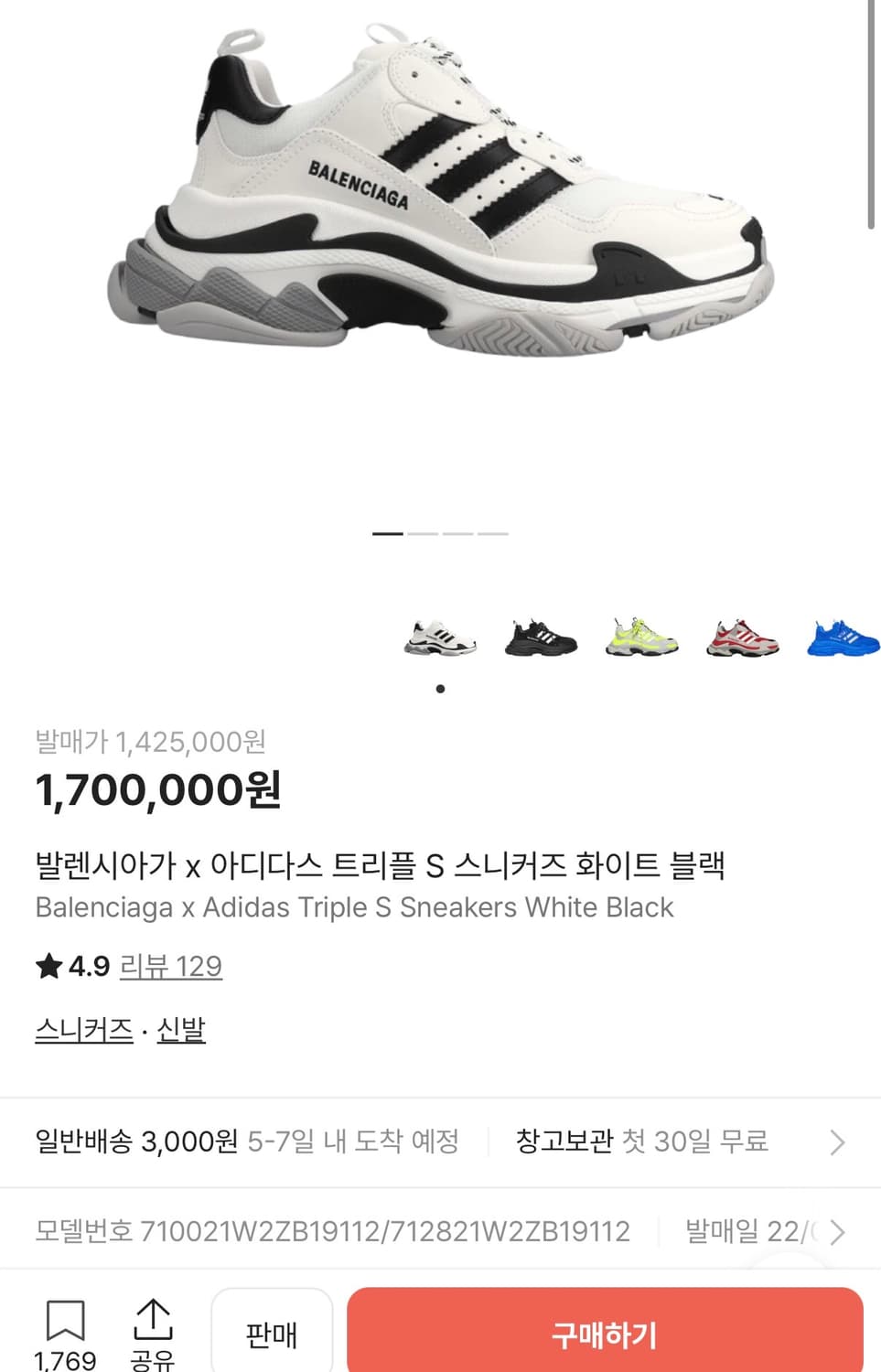Select the 스니커즈 category link
881x1372 pixels.
pos(82,1029)
